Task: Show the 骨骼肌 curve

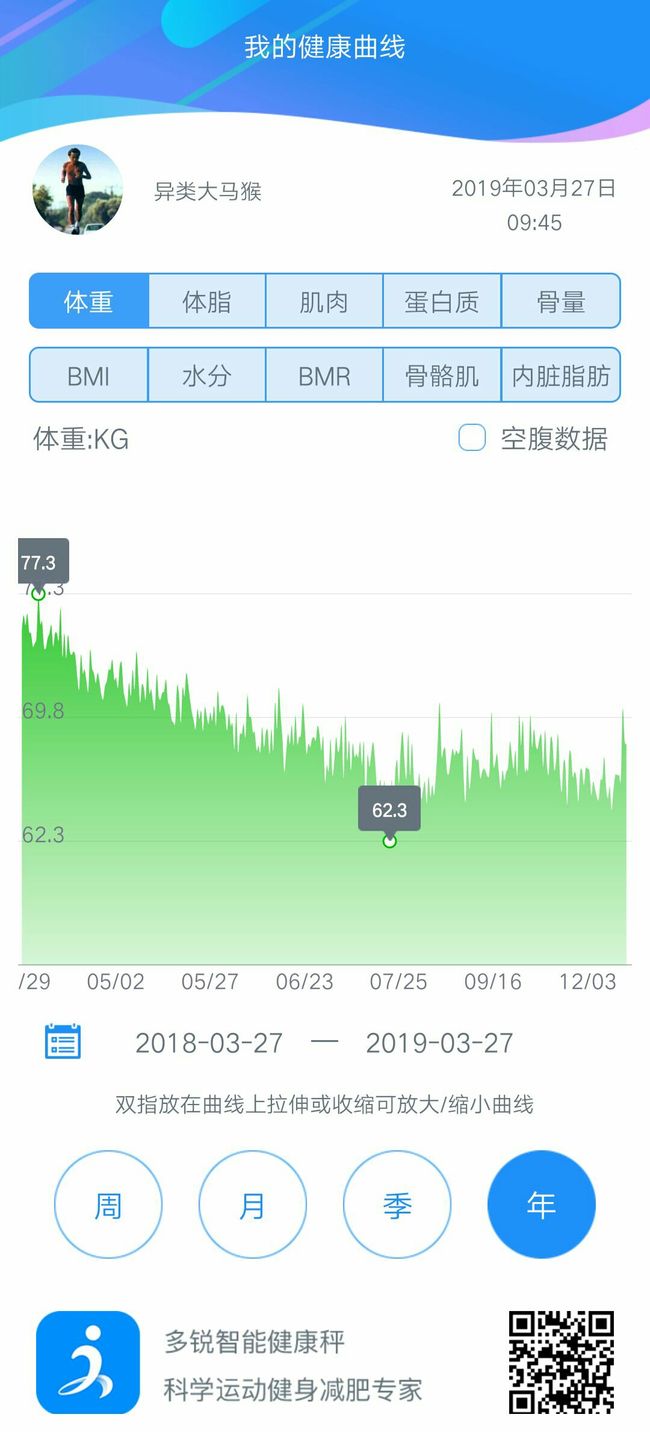Action: [442, 375]
